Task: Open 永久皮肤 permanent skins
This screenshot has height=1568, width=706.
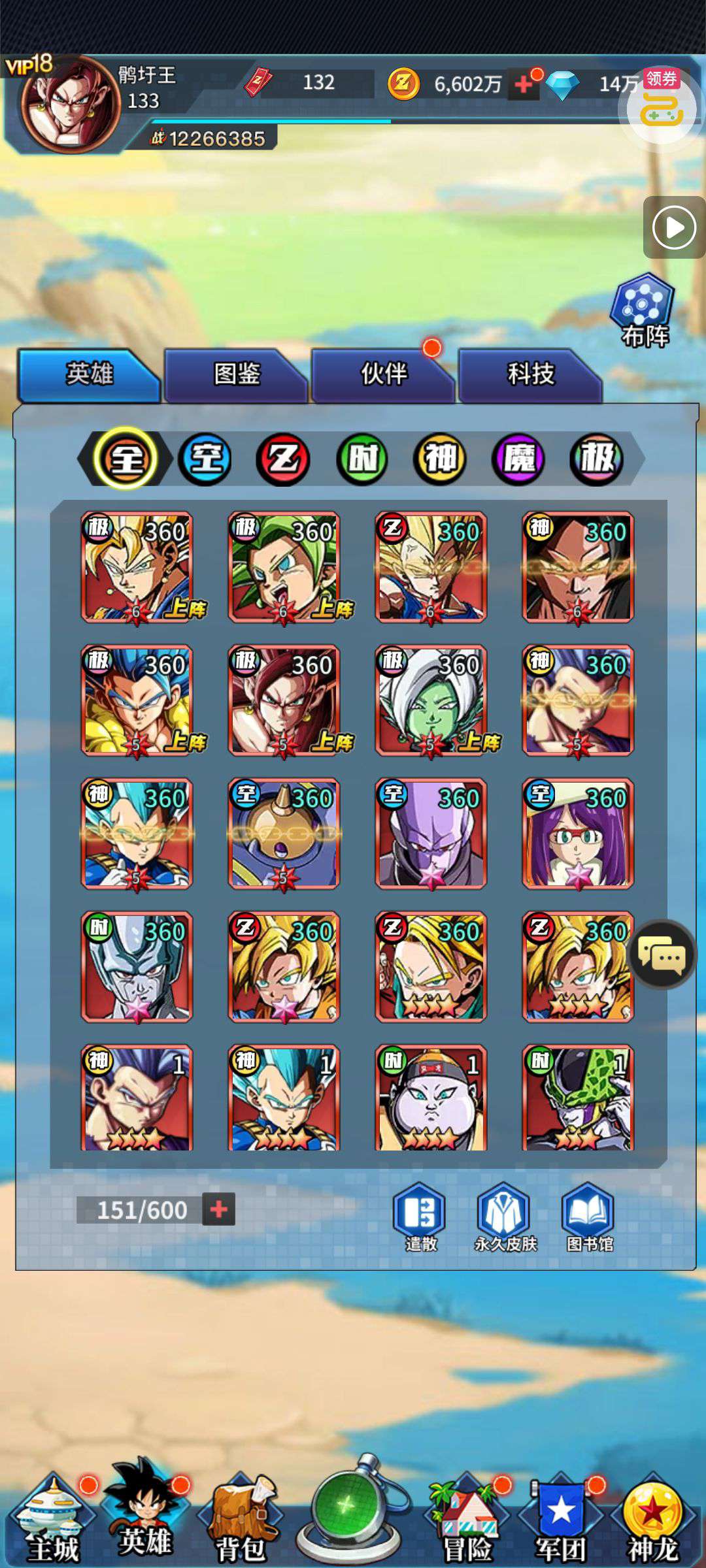Action: coord(505,1218)
